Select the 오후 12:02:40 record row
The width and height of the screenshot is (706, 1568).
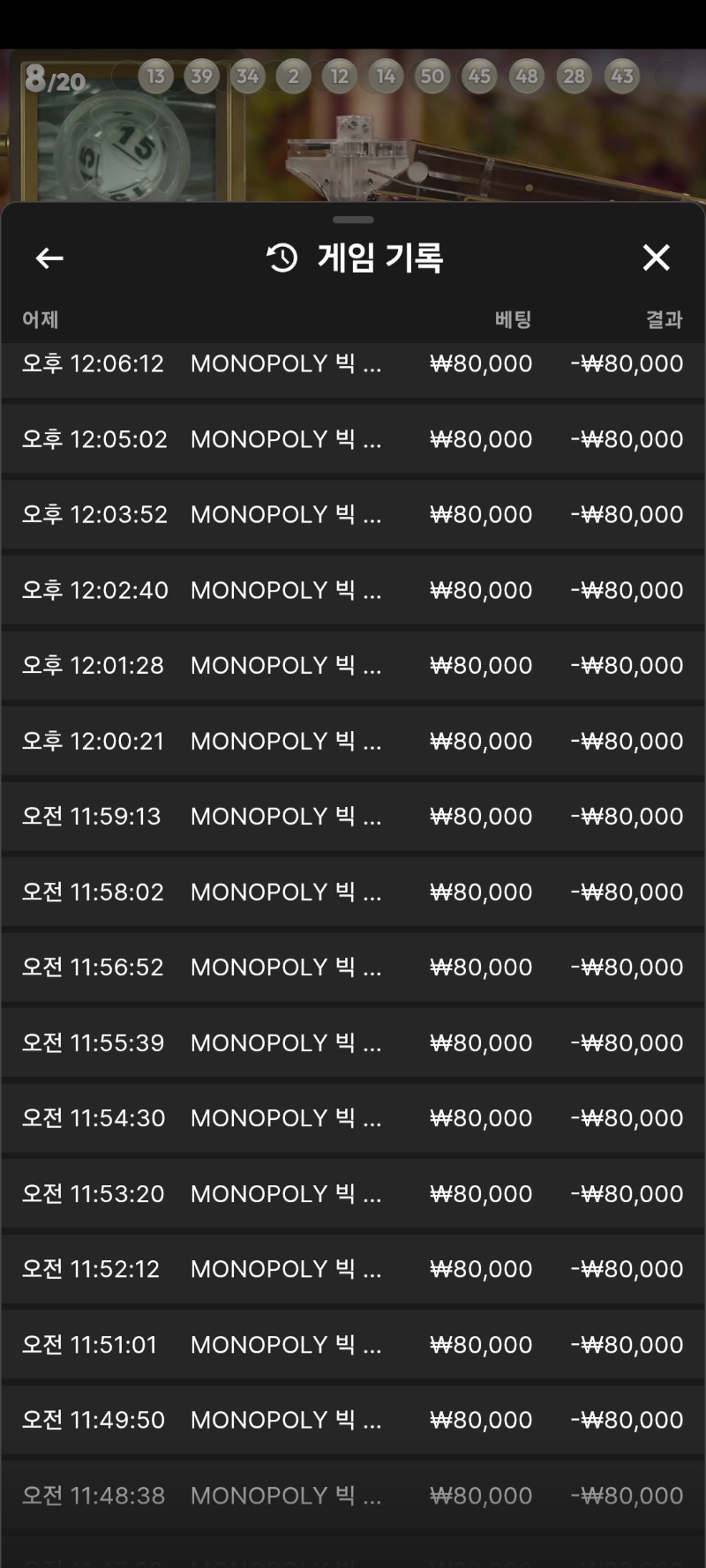point(353,590)
